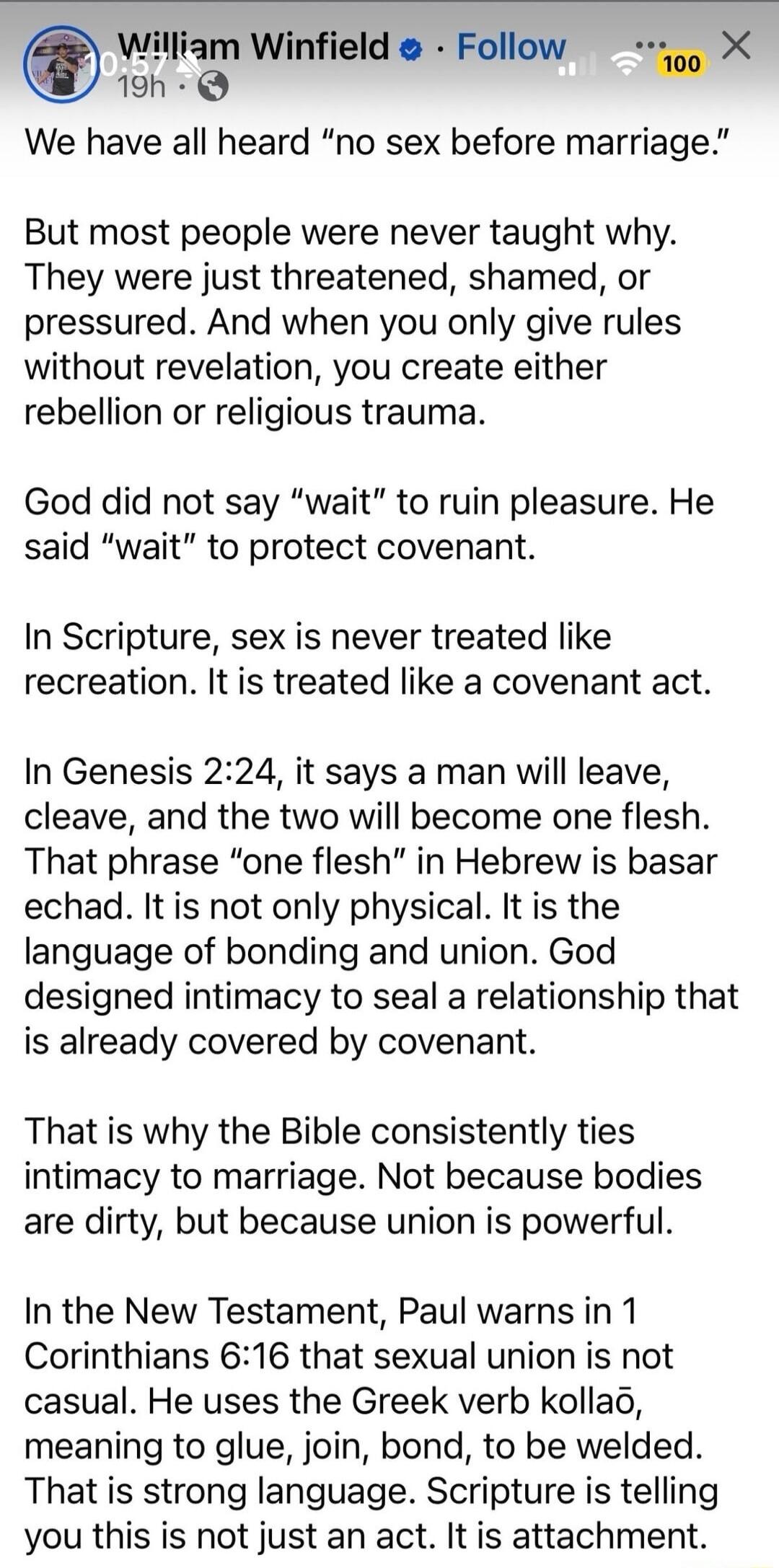
Task: Follow William Winfield
Action: 511,47
